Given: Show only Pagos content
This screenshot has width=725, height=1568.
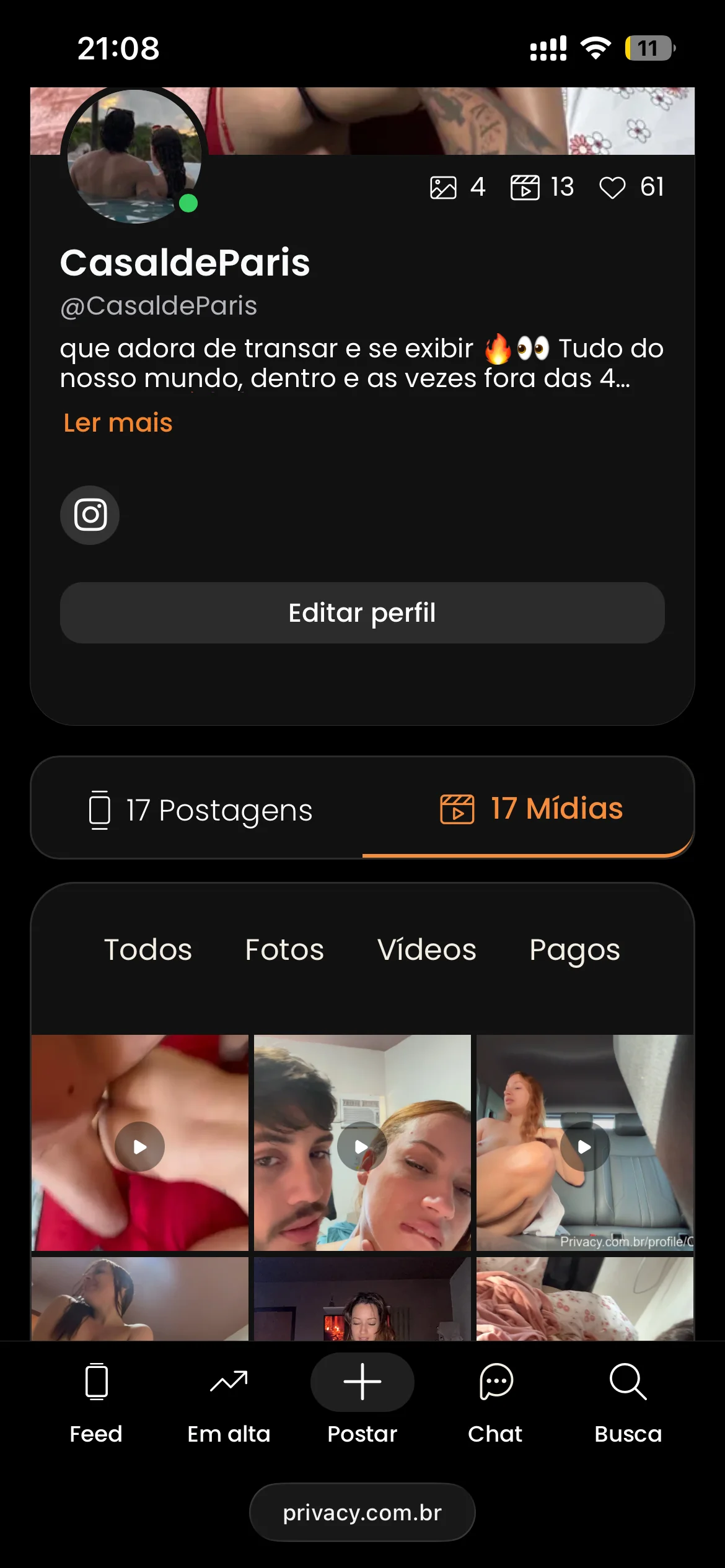Looking at the screenshot, I should point(574,949).
